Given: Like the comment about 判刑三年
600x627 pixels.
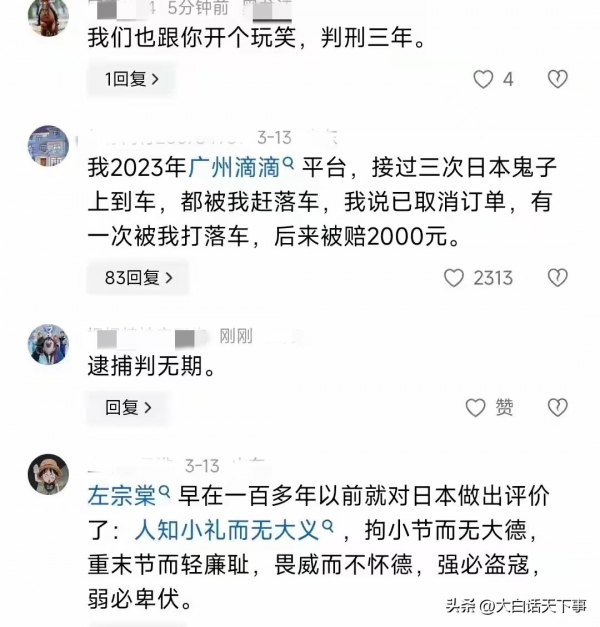Looking at the screenshot, I should [x=484, y=79].
